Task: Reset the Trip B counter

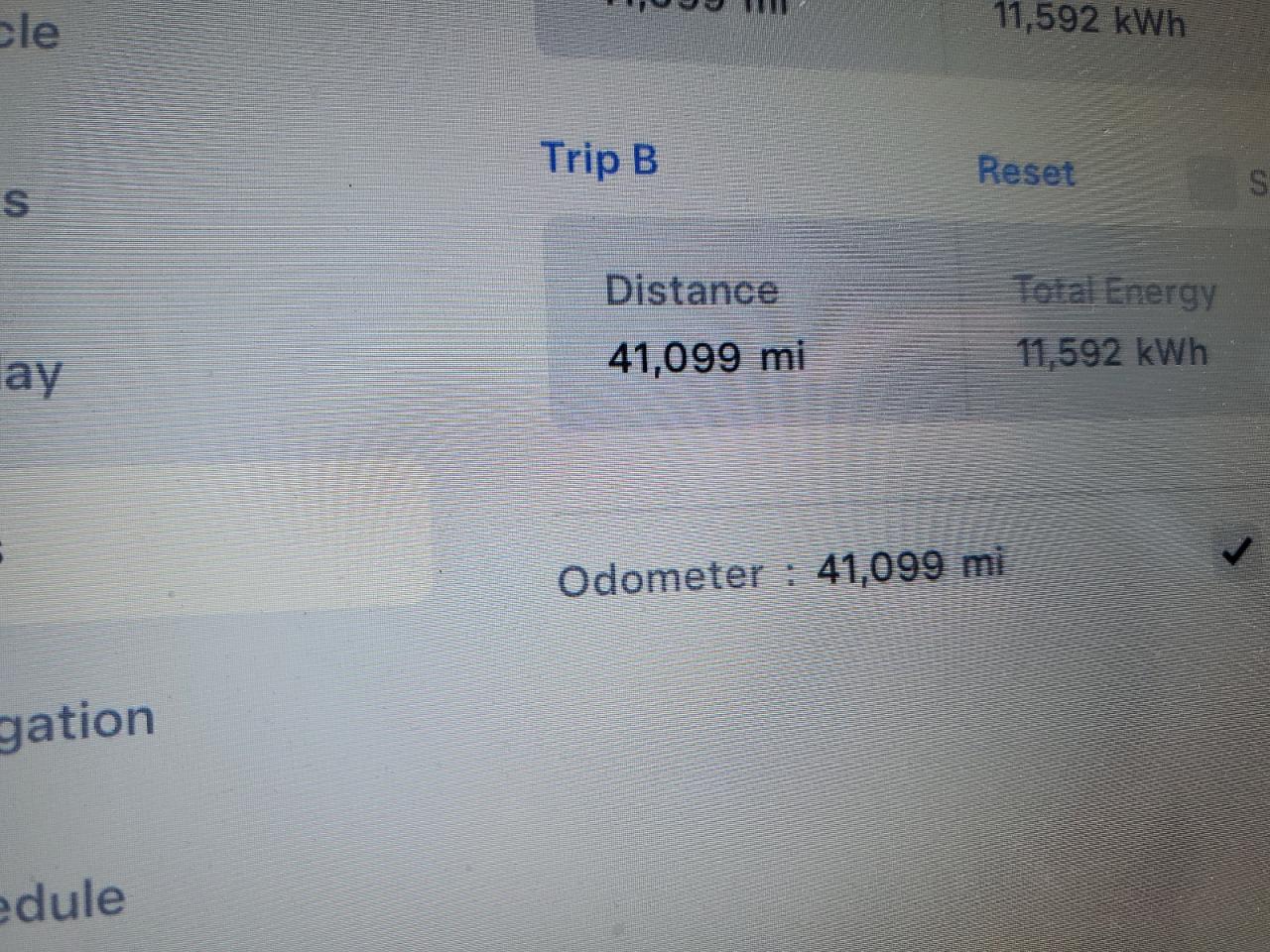Action: pos(1025,172)
